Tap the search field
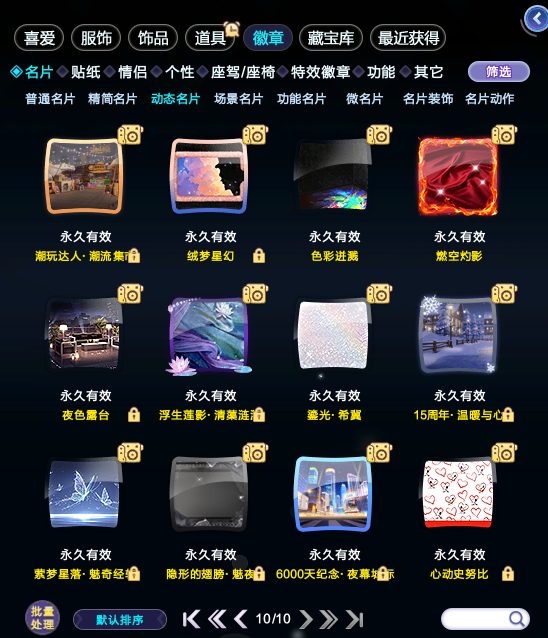Screen dimensions: 548x638 [485, 619]
